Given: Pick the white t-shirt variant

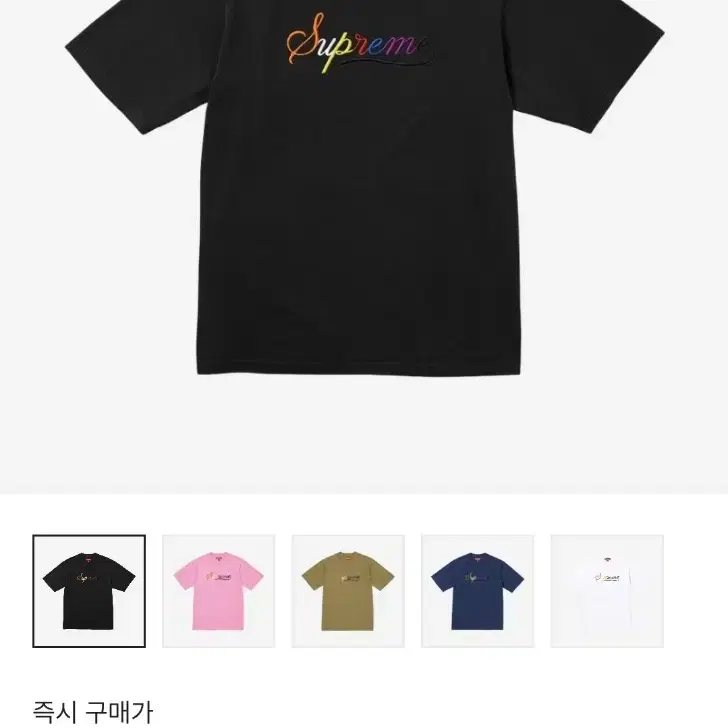Looking at the screenshot, I should click(x=607, y=591).
